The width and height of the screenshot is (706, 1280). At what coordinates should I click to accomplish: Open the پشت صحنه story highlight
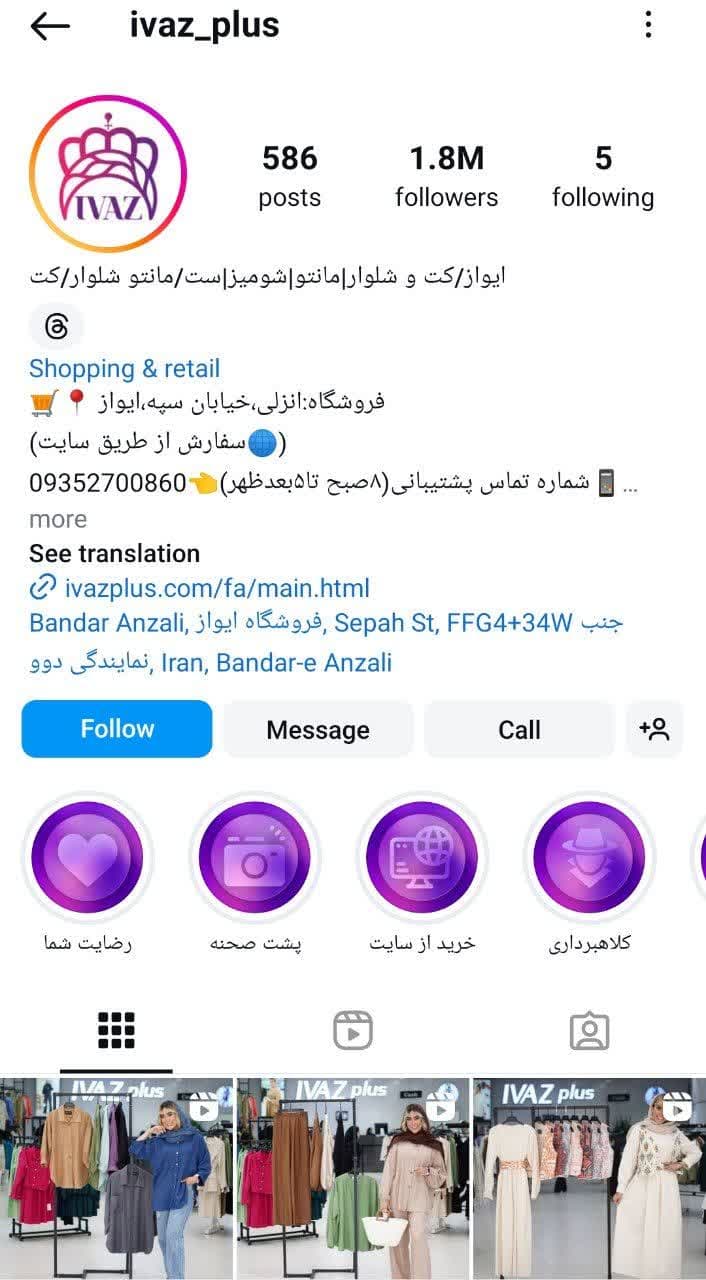(x=255, y=857)
